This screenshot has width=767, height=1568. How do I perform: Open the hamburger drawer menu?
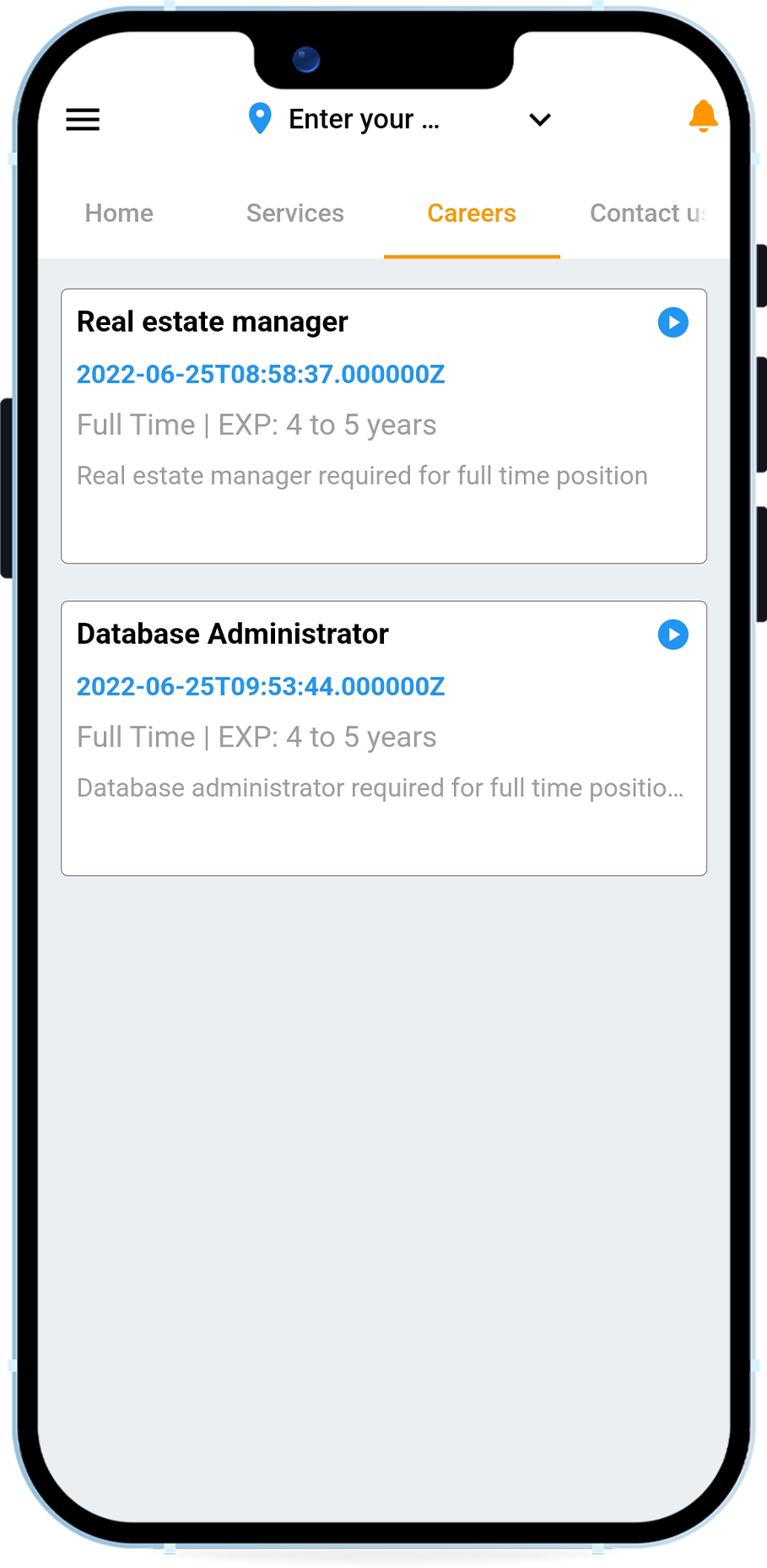click(x=83, y=120)
